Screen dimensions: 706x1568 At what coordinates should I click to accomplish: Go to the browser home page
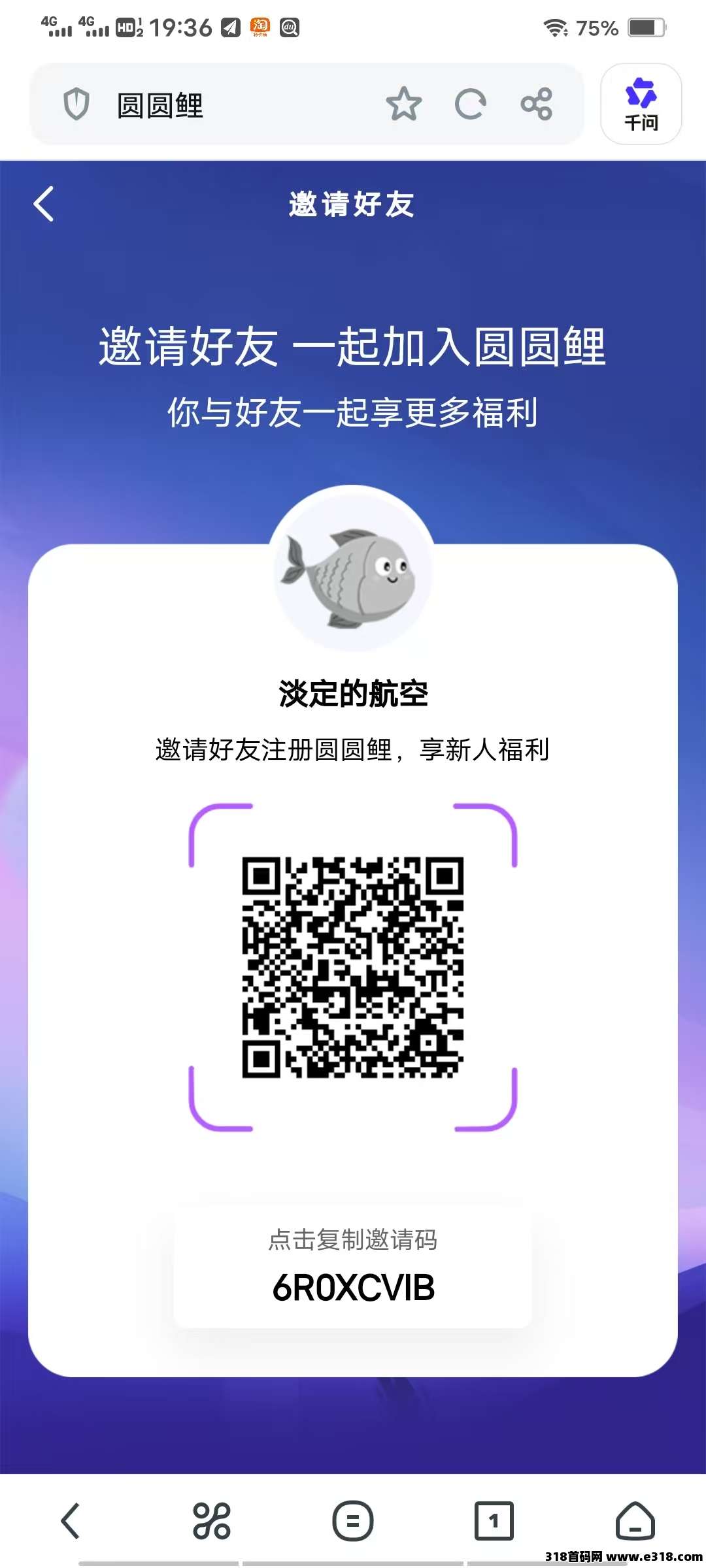point(635,1521)
